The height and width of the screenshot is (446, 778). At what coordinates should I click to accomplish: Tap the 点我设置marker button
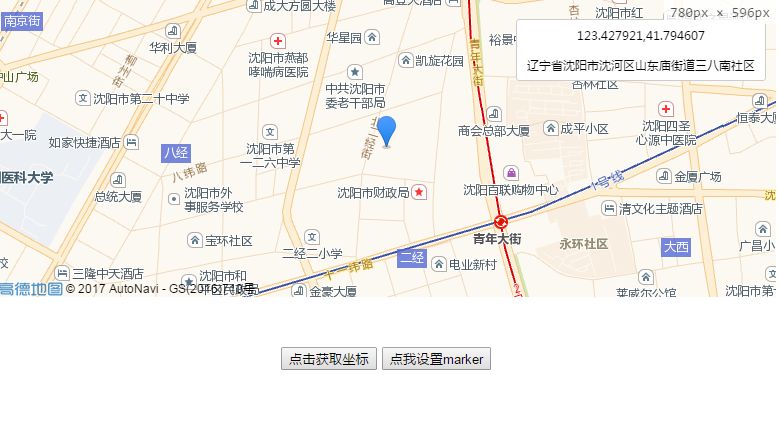[436, 360]
